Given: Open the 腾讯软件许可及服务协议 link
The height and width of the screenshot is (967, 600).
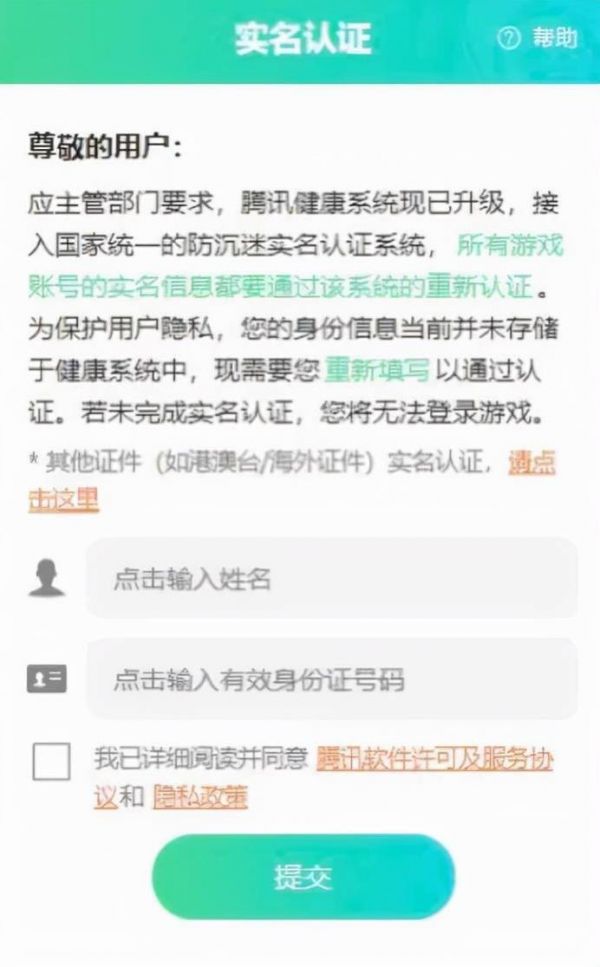Looking at the screenshot, I should coord(434,759).
